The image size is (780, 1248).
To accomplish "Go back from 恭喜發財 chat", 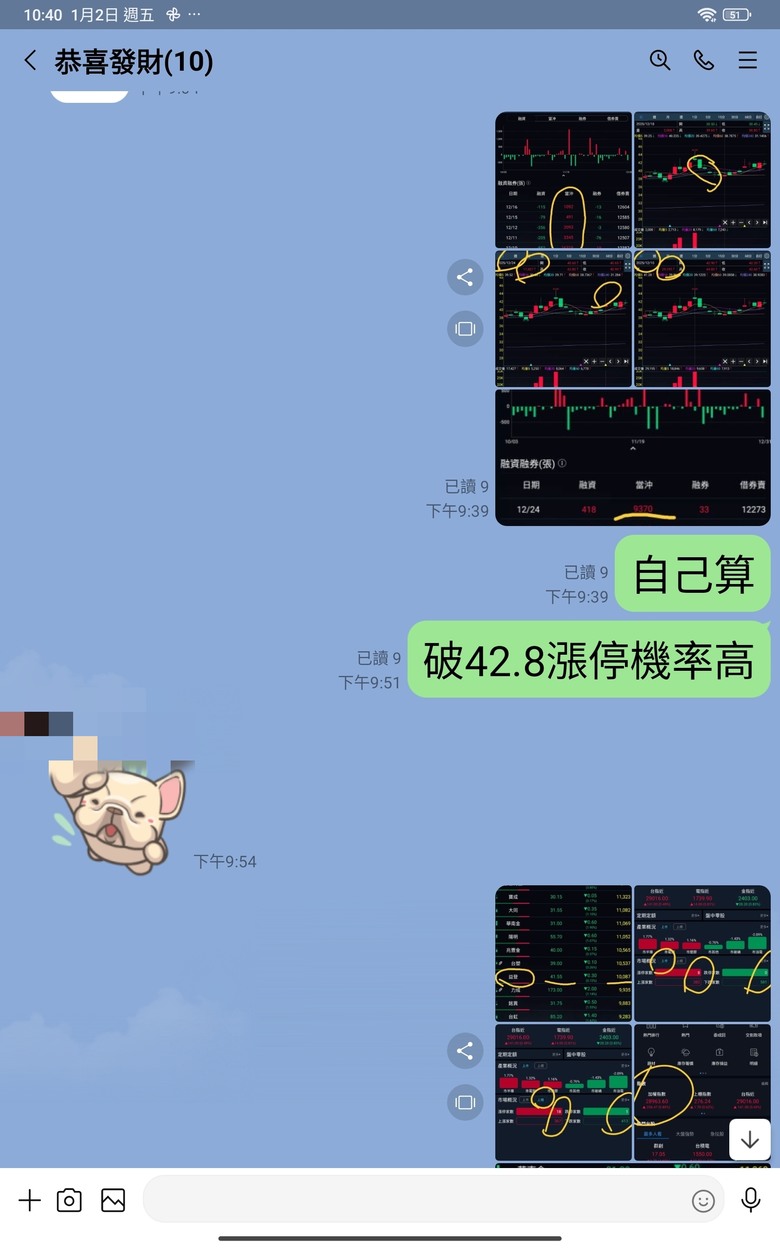I will pos(30,61).
